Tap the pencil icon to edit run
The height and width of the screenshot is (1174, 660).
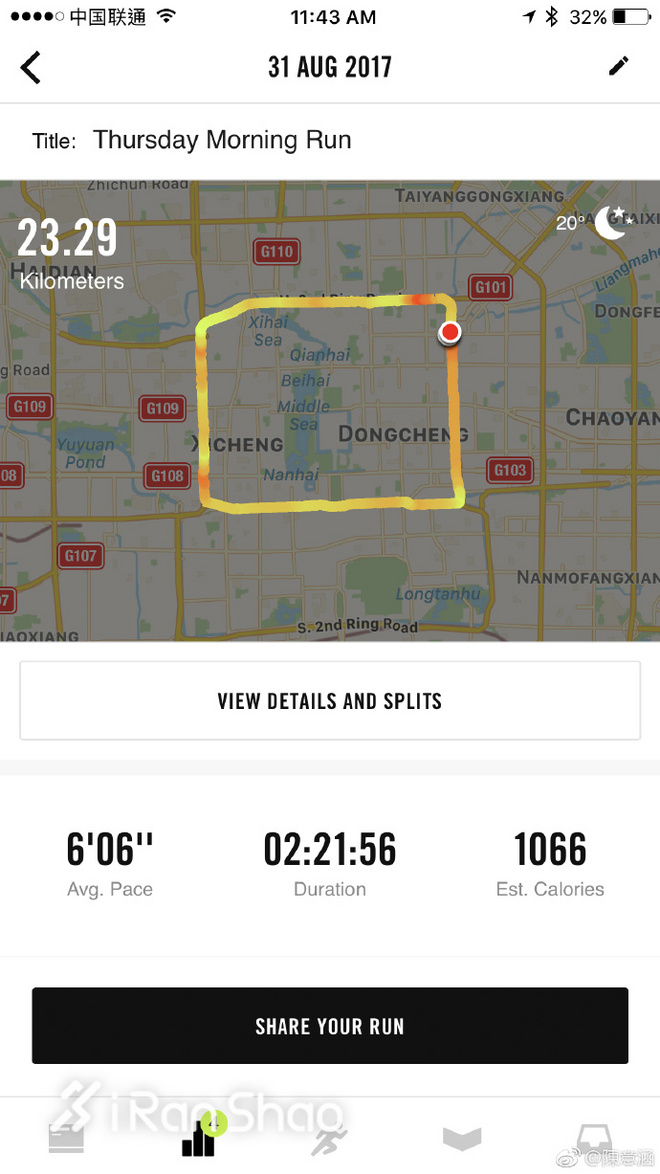tap(619, 67)
